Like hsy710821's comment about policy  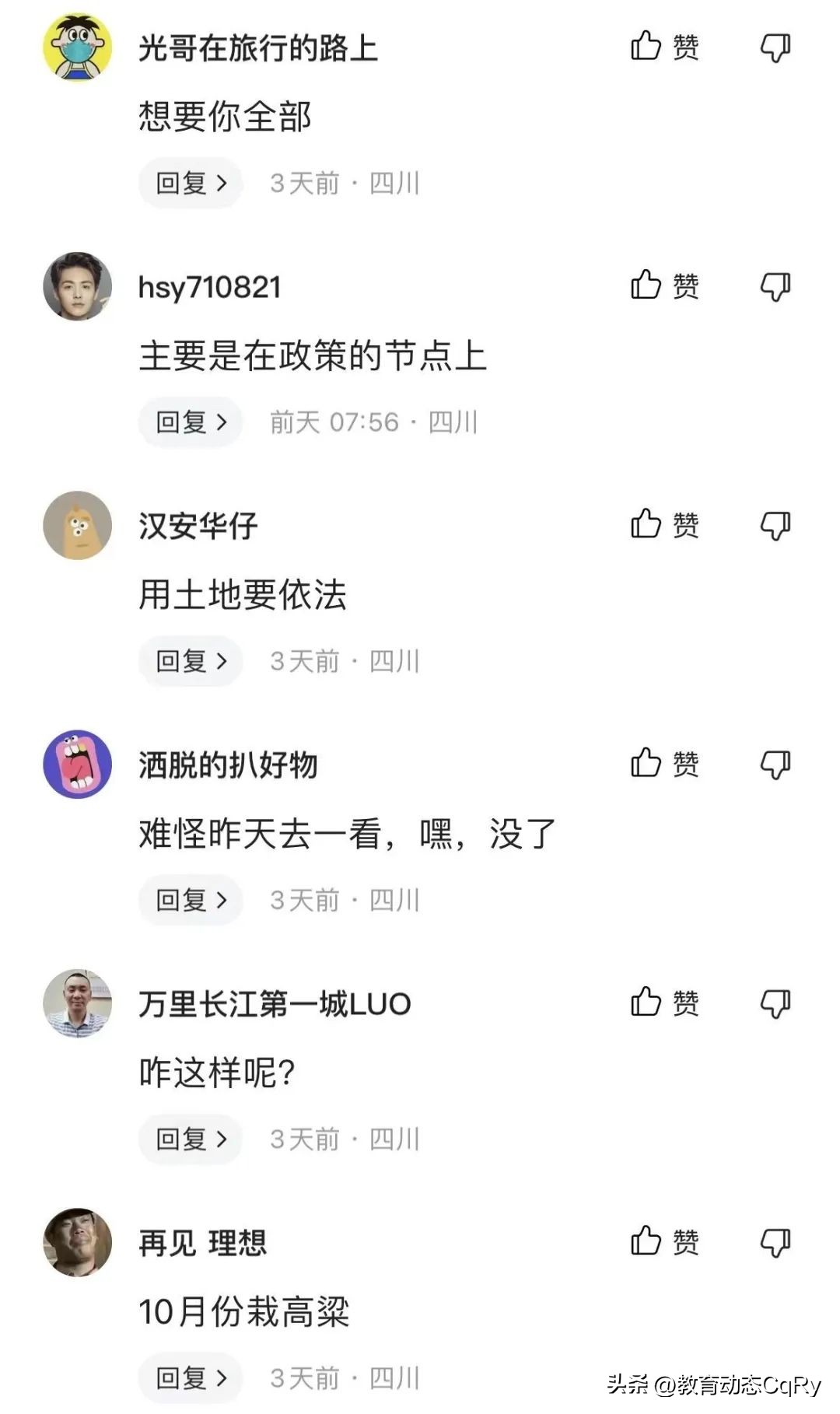tap(665, 287)
